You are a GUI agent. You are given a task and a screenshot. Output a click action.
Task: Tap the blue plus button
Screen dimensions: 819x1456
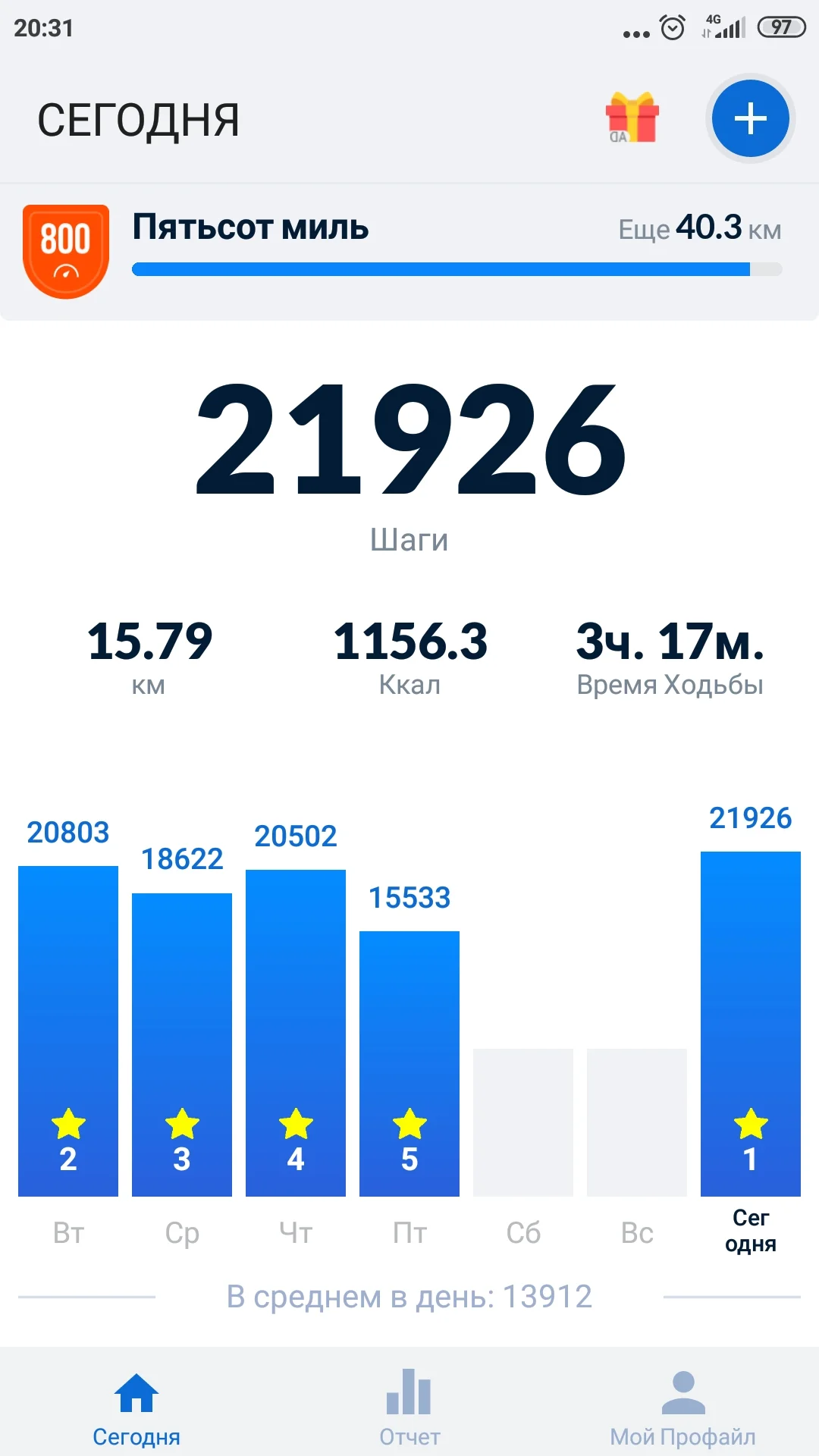click(x=750, y=119)
